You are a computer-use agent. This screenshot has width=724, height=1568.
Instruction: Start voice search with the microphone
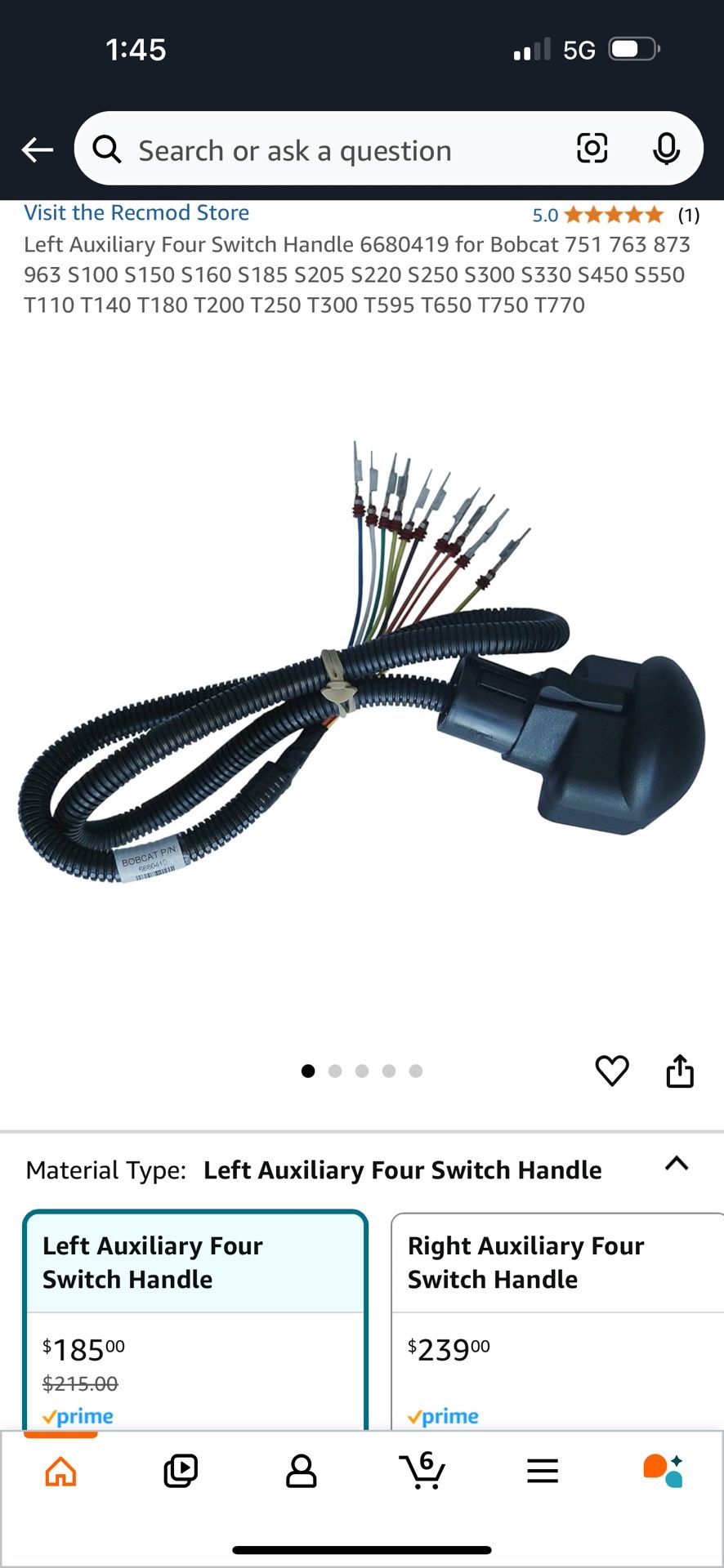pos(666,149)
